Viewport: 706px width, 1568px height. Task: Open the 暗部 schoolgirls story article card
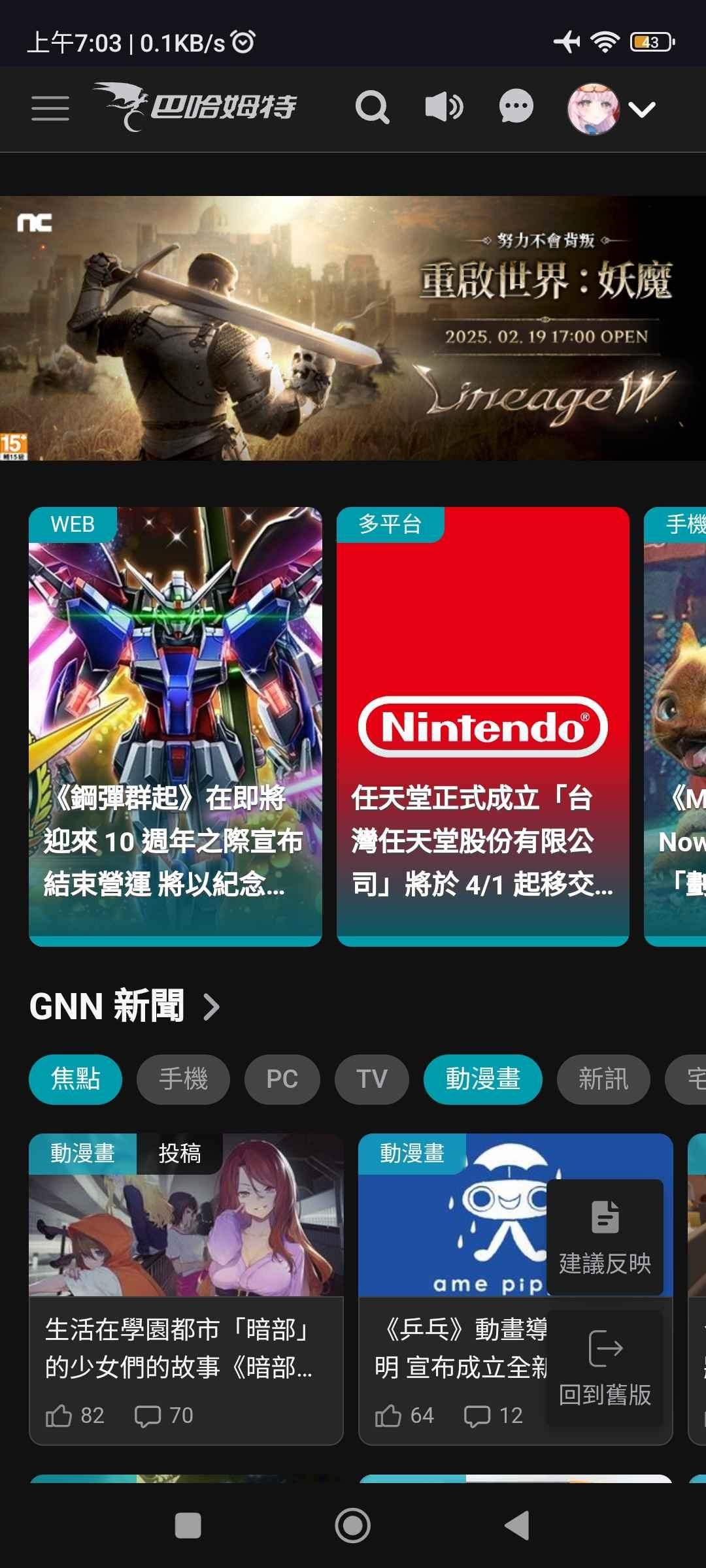pyautogui.click(x=186, y=1289)
